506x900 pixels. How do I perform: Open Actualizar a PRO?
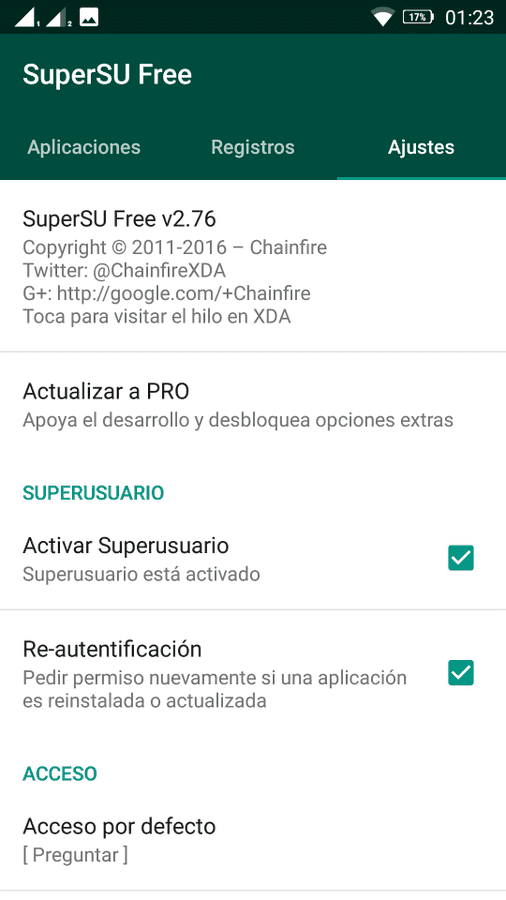point(253,405)
